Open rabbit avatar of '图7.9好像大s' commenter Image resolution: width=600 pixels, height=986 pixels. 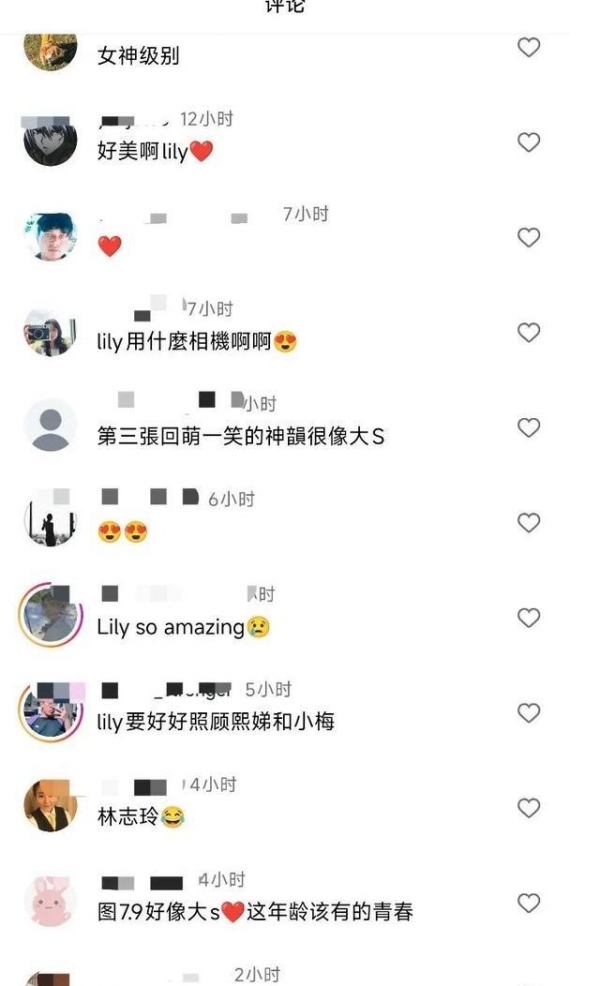click(50, 902)
